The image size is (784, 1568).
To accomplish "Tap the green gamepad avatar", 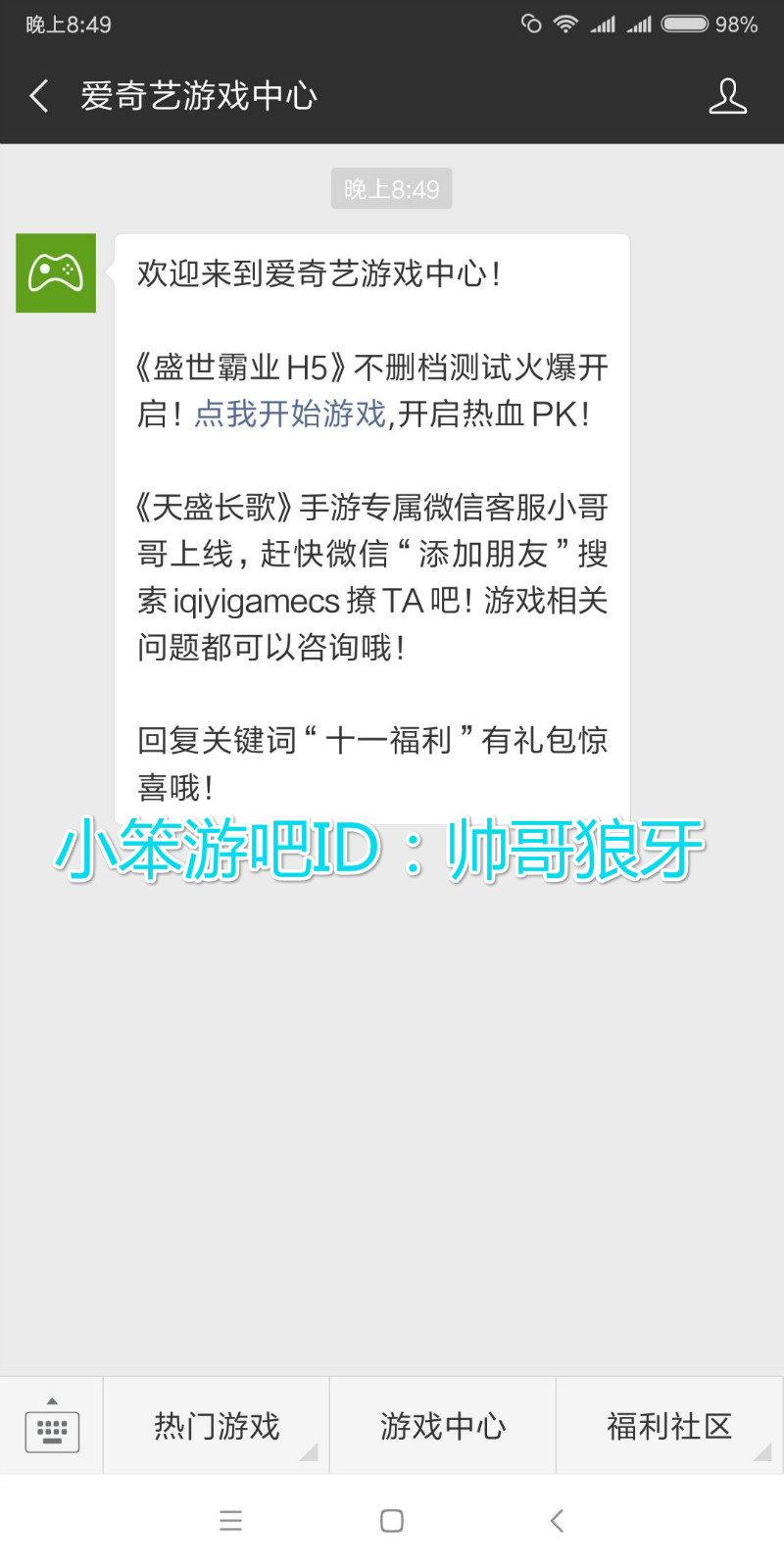I will click(x=56, y=273).
